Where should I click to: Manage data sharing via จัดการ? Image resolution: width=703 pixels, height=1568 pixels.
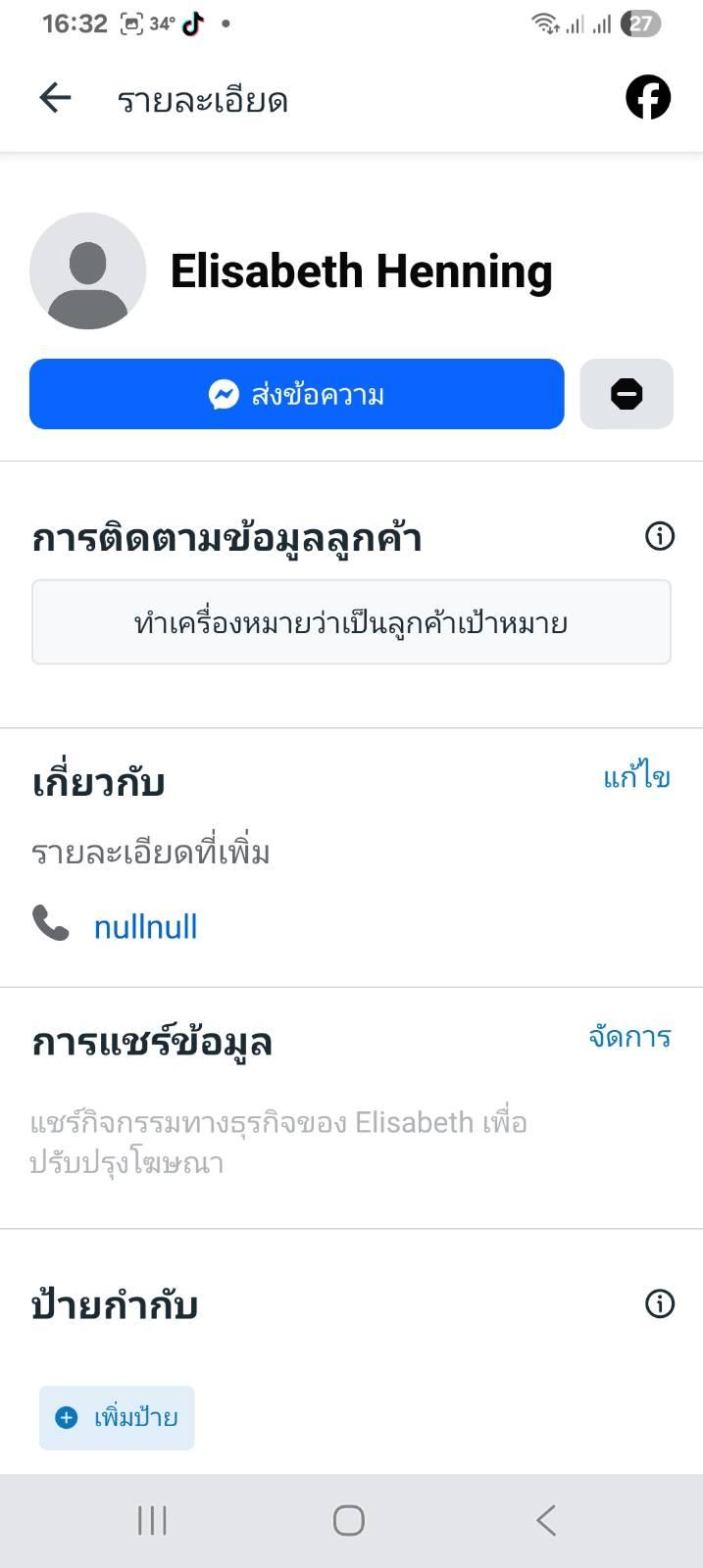pos(629,1037)
